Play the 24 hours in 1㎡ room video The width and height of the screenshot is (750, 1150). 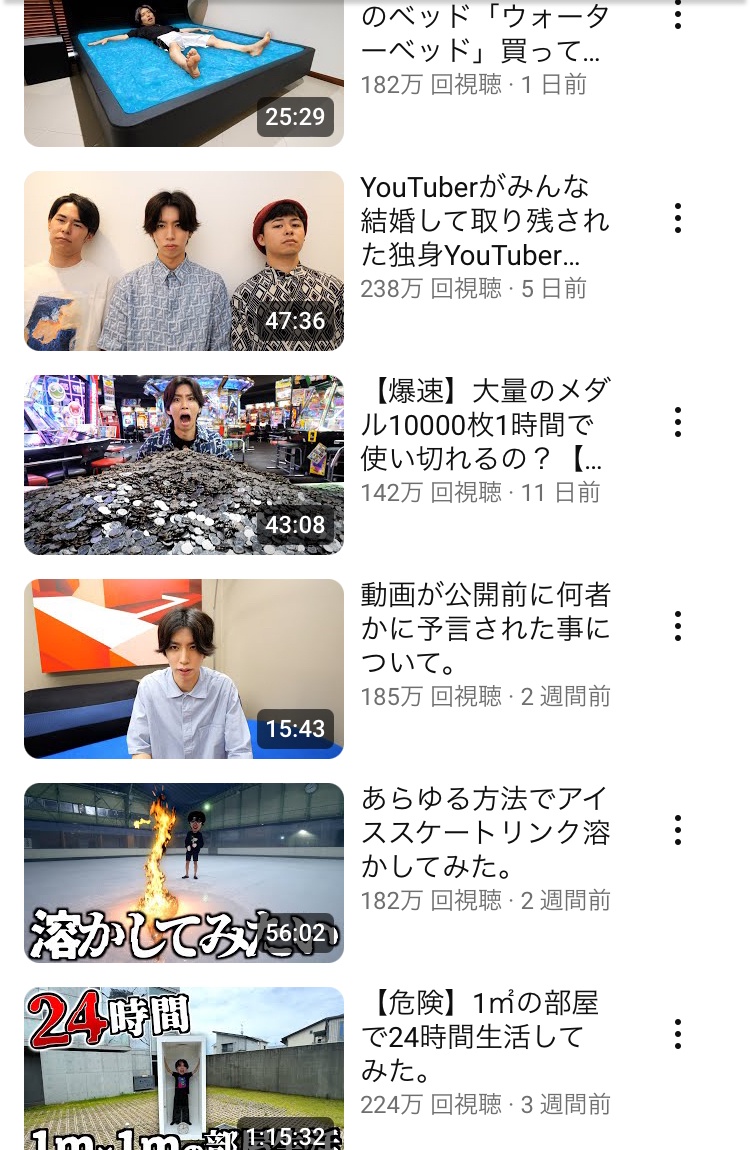pos(184,1068)
